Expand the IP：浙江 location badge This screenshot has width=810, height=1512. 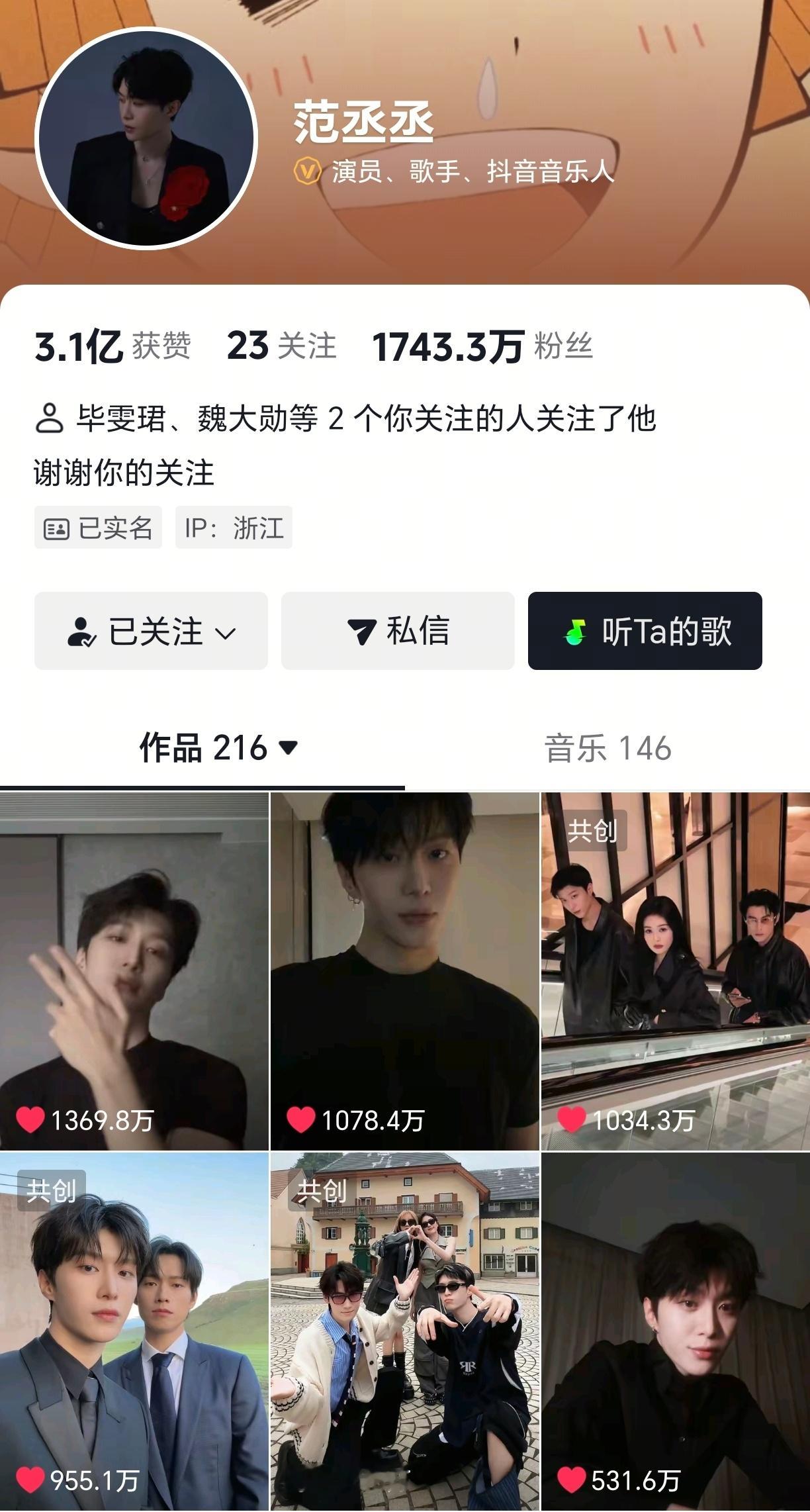coord(236,528)
